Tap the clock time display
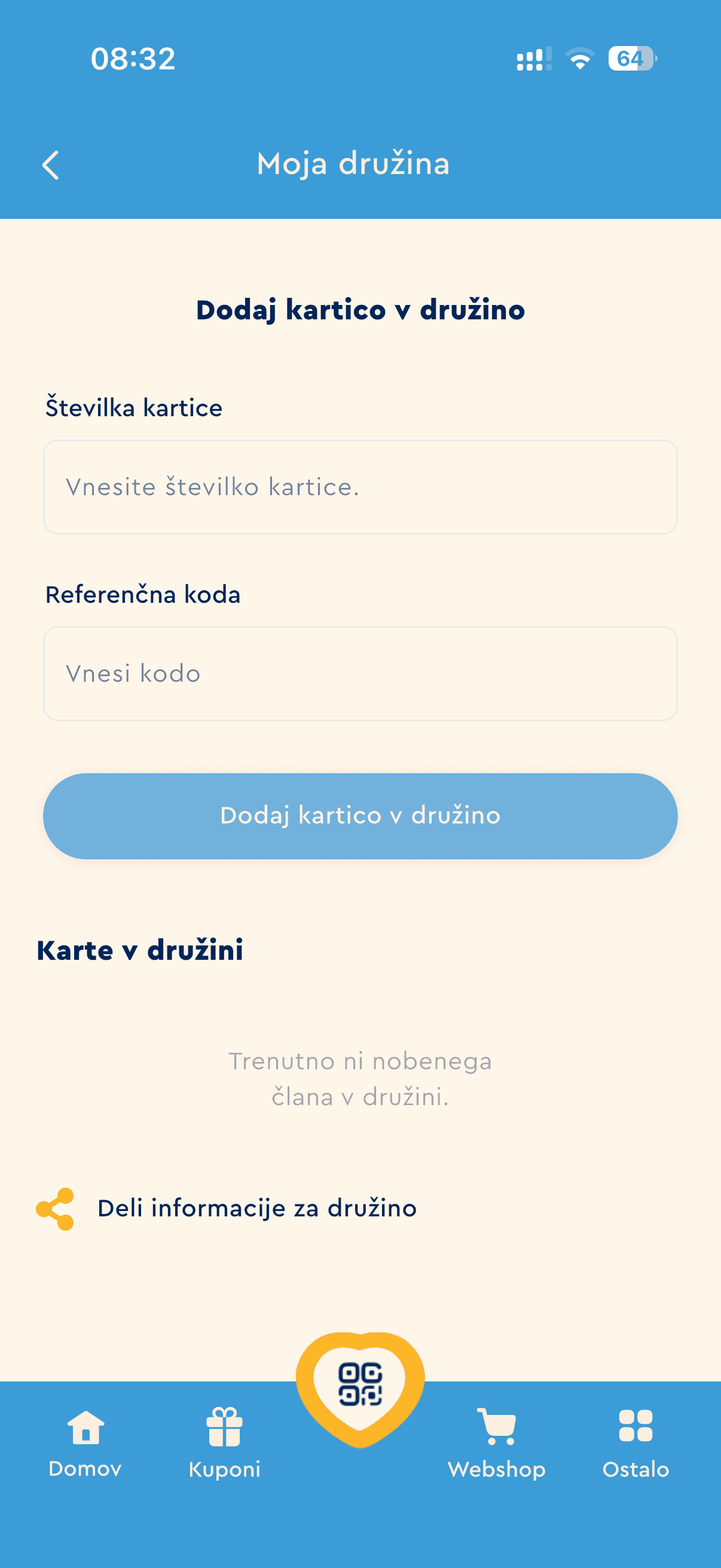This screenshot has width=721, height=1568. [134, 59]
